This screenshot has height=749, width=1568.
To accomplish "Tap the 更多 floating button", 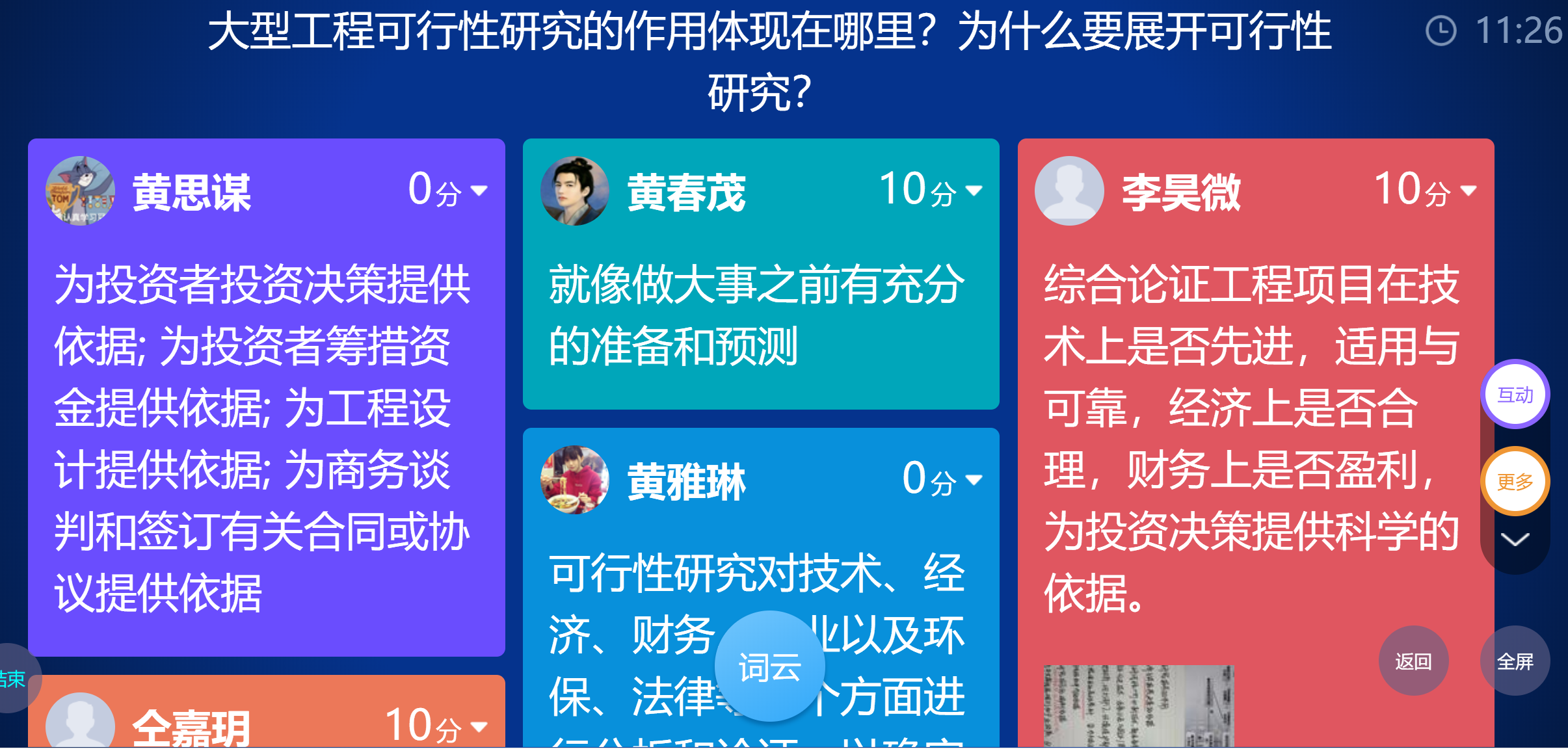I will (1515, 481).
